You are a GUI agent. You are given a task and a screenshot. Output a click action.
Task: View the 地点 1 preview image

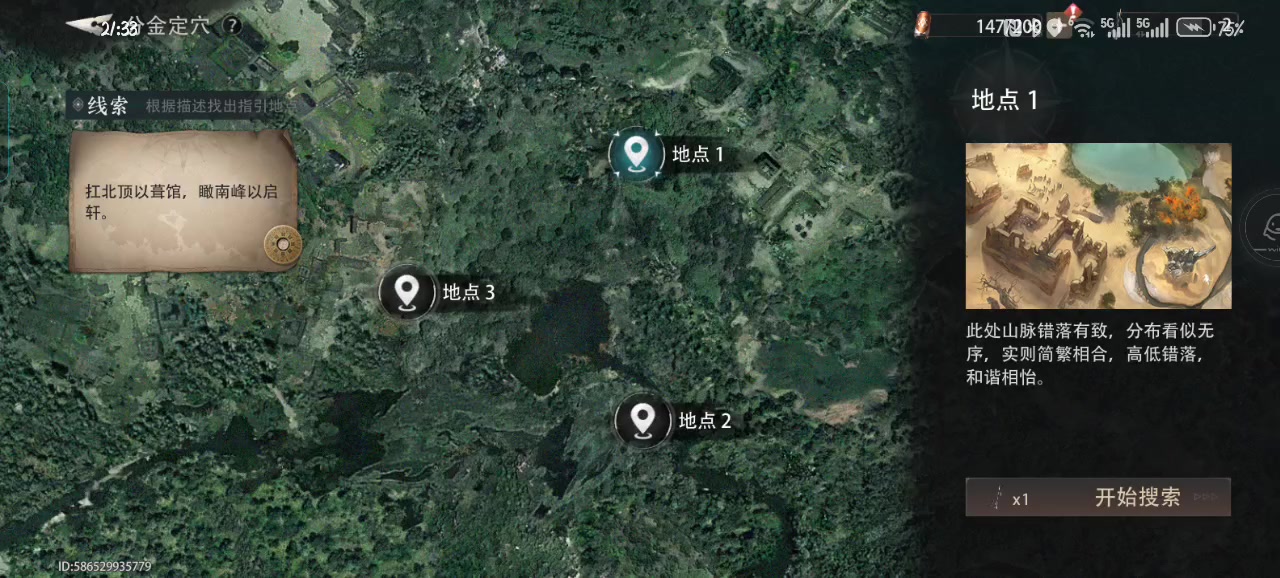[1098, 225]
